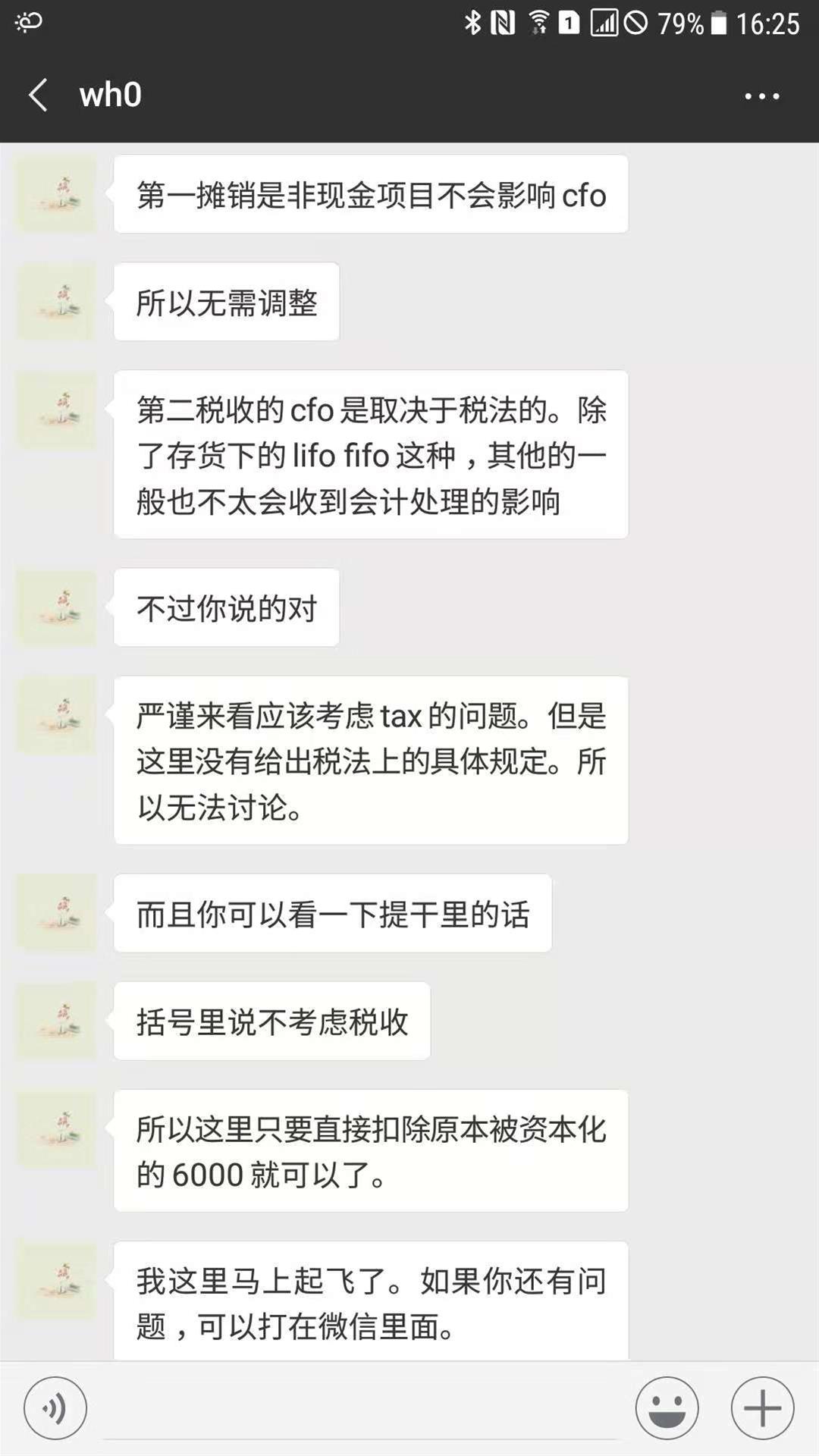Switch to voice message input

(55, 1408)
